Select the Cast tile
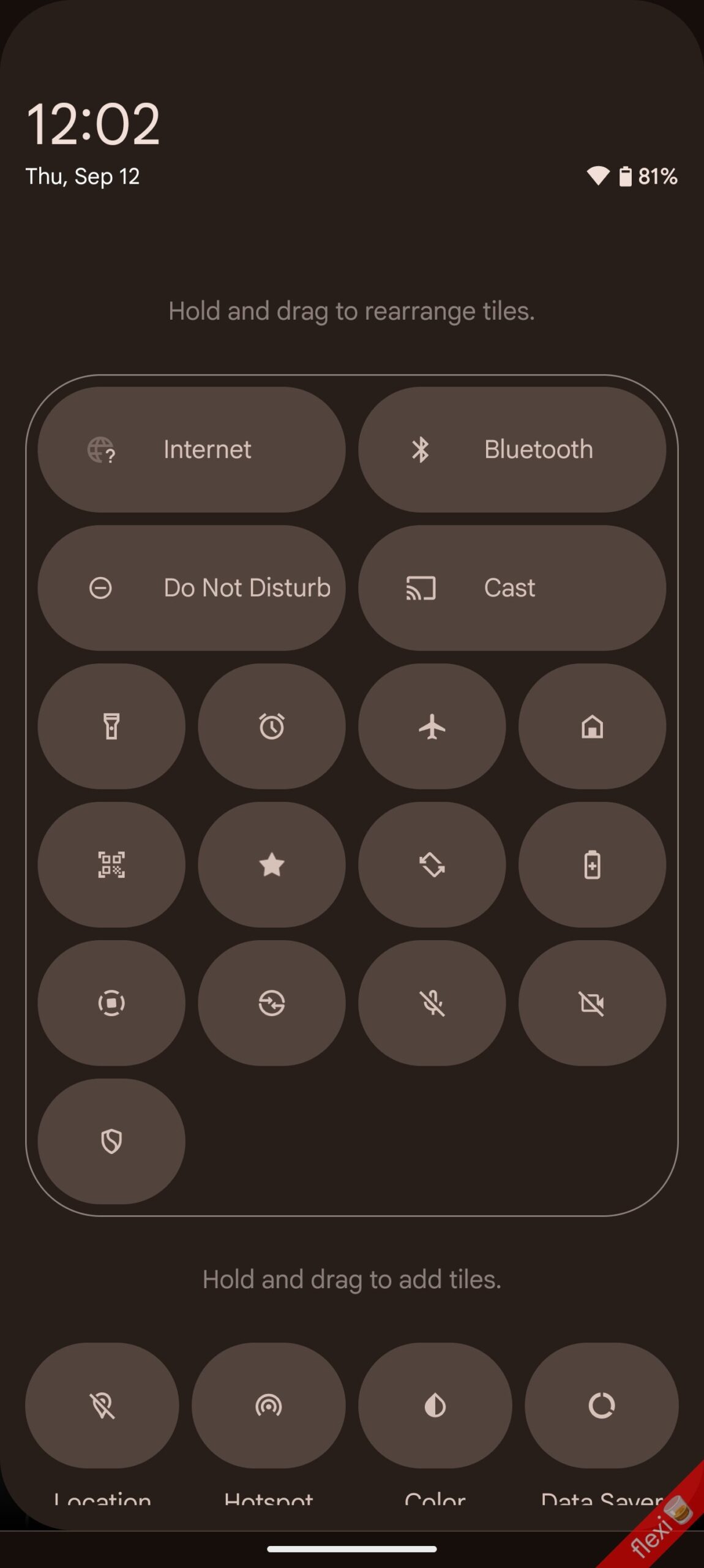 [512, 588]
